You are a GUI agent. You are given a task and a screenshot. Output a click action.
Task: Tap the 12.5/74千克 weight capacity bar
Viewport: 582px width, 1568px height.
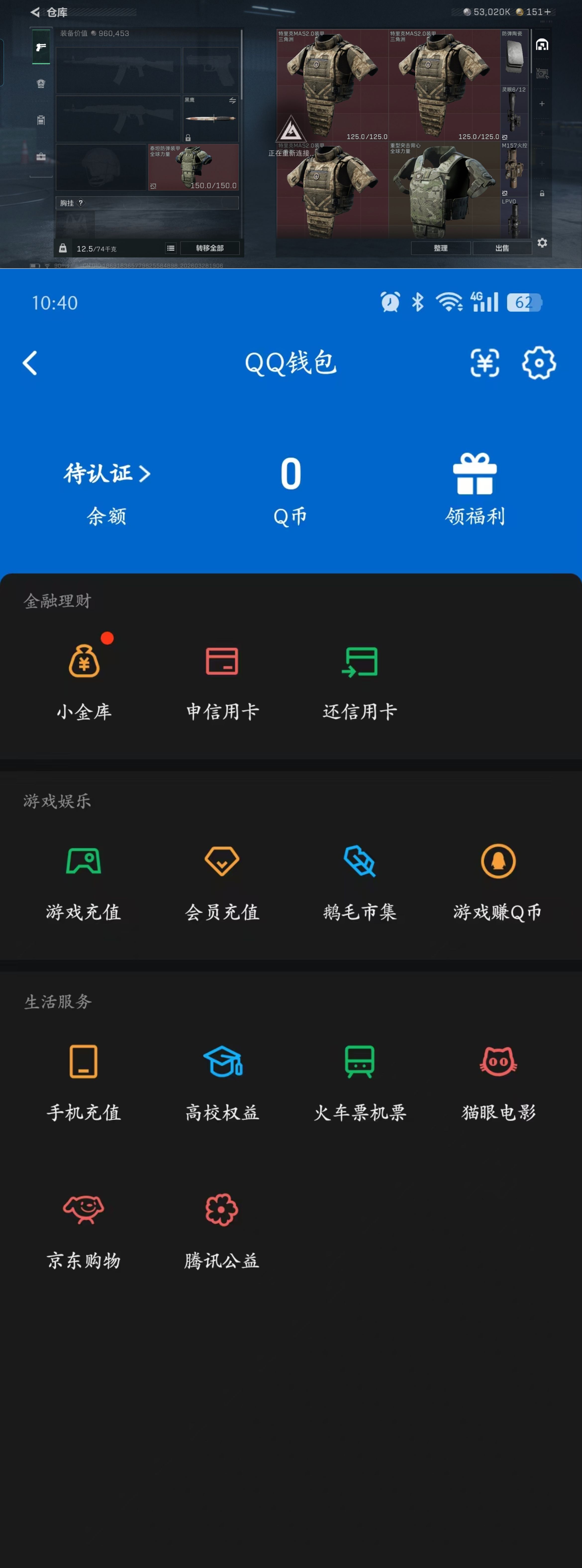97,248
